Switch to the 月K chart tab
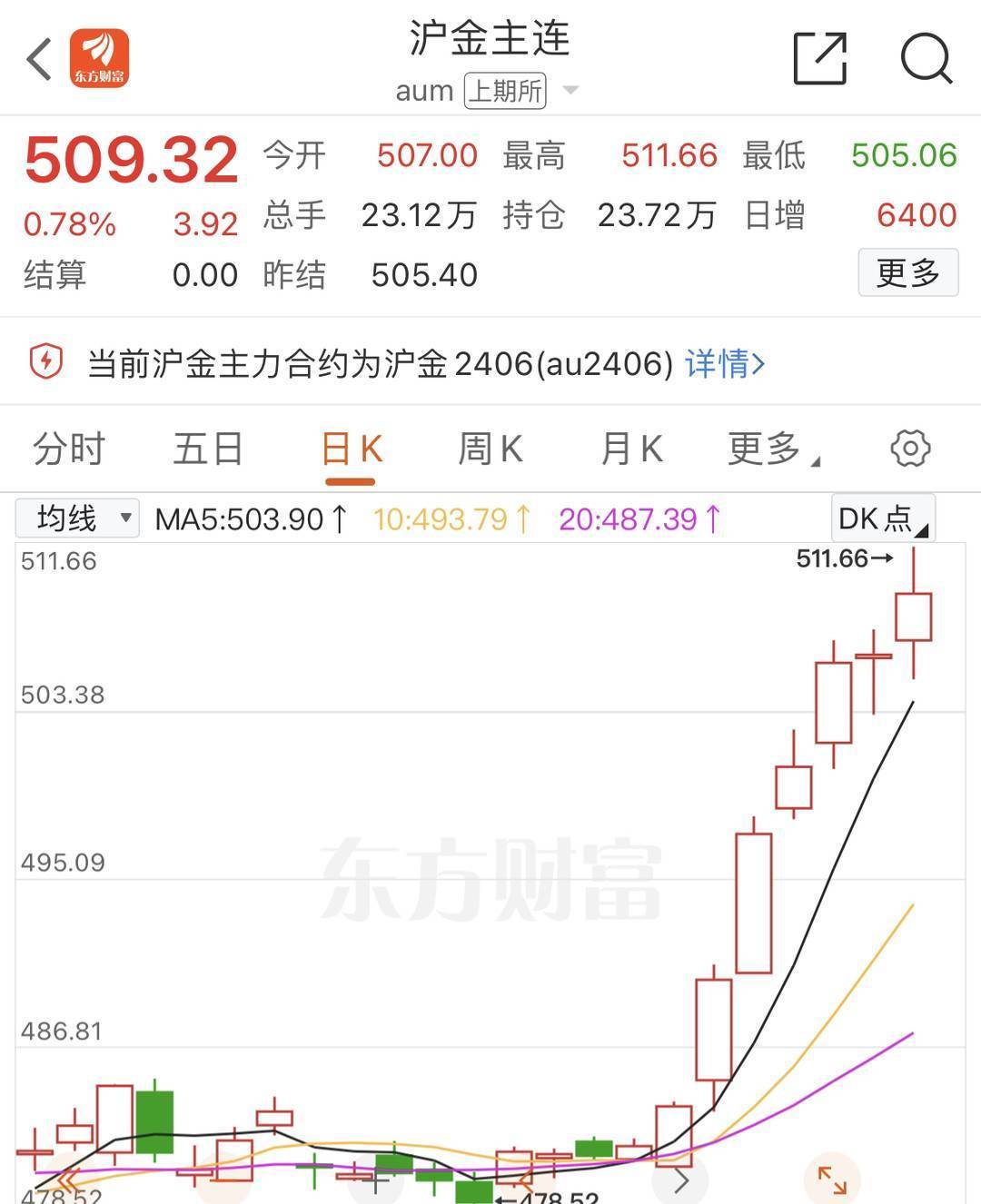Viewport: 981px width, 1204px height. click(x=631, y=449)
